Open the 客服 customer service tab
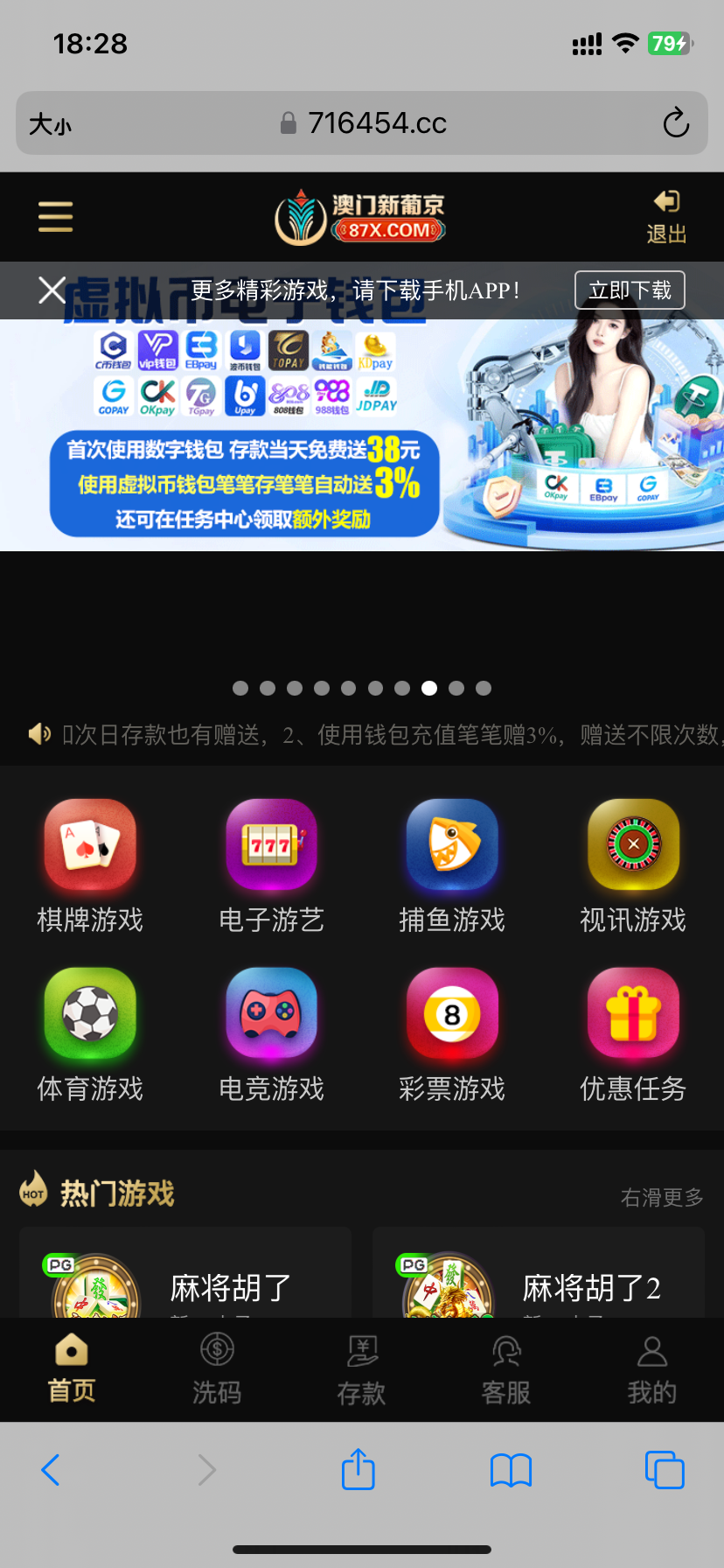 pos(506,1368)
